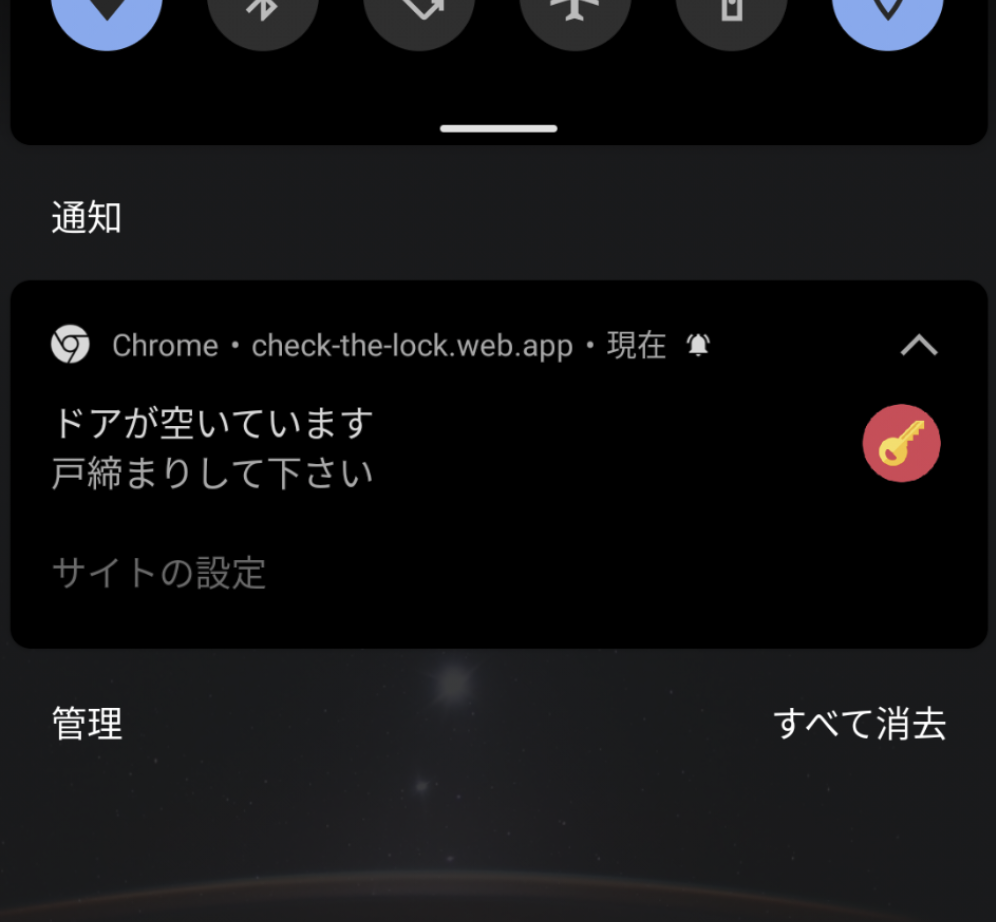Open サイトの設定 for this notification
Viewport: 996px width, 922px height.
coord(159,574)
